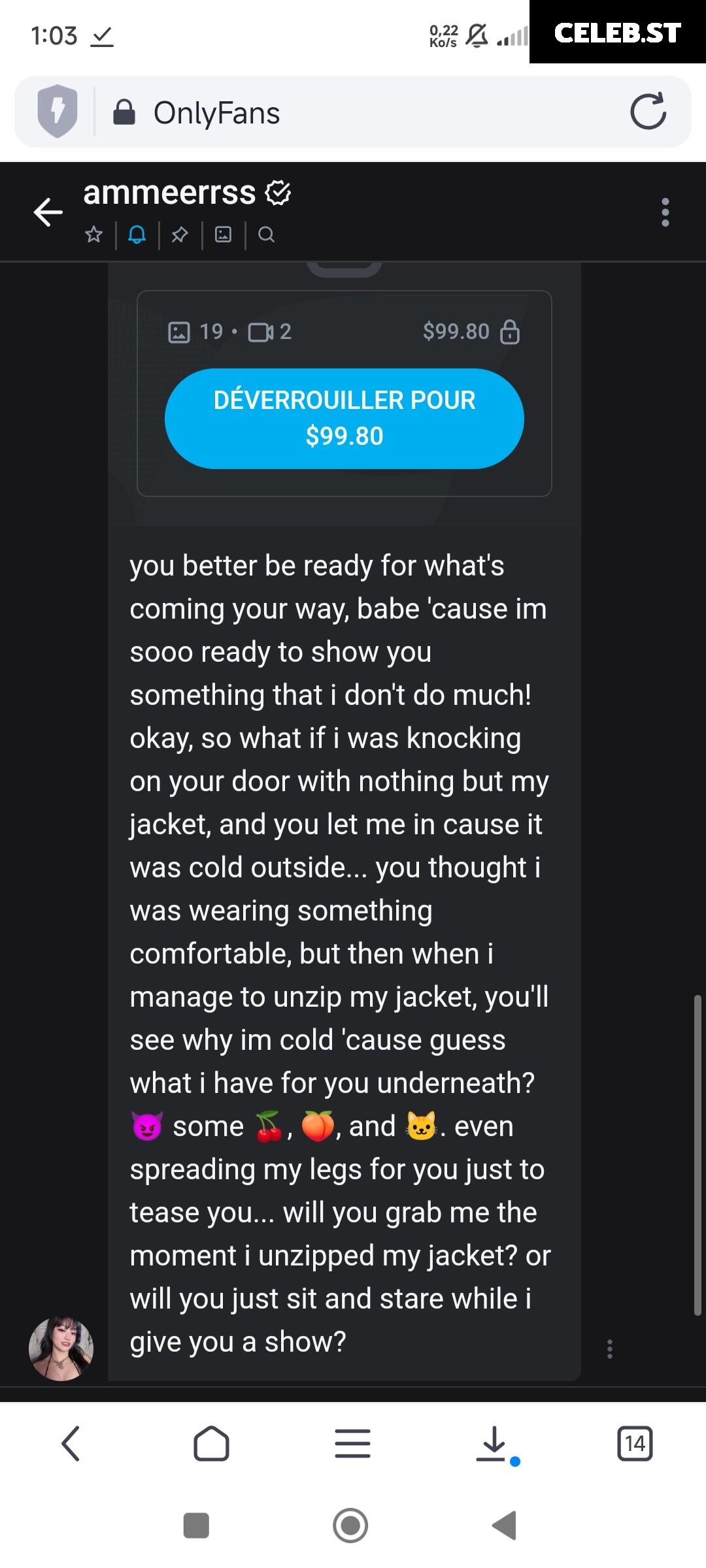The height and width of the screenshot is (1568, 706).
Task: Tap the OnlyFans address bar
Action: click(353, 112)
